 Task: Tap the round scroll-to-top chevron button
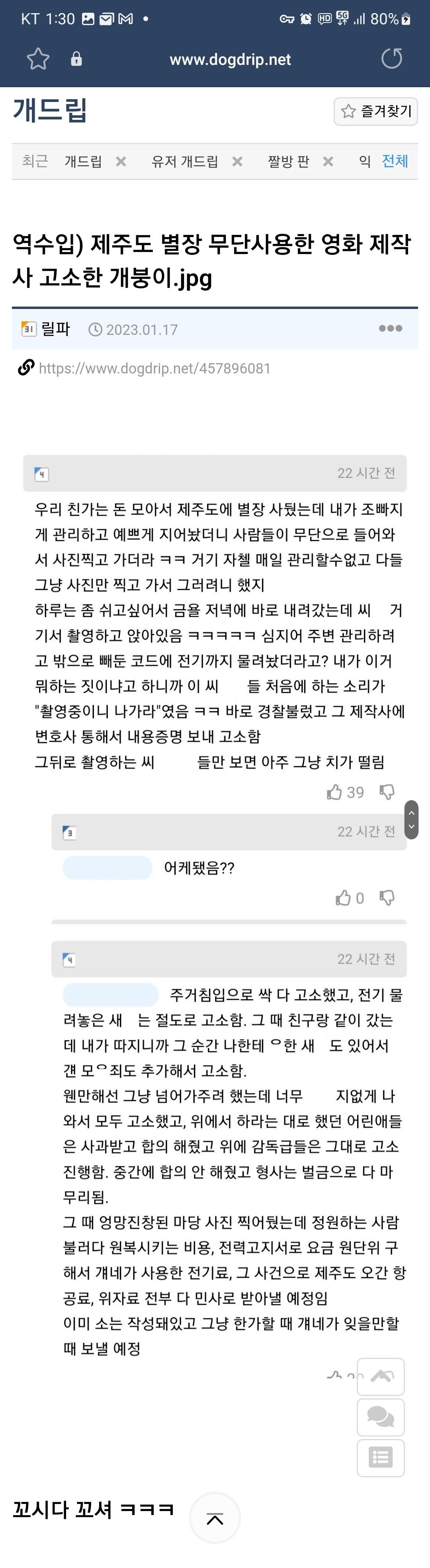[x=214, y=1519]
